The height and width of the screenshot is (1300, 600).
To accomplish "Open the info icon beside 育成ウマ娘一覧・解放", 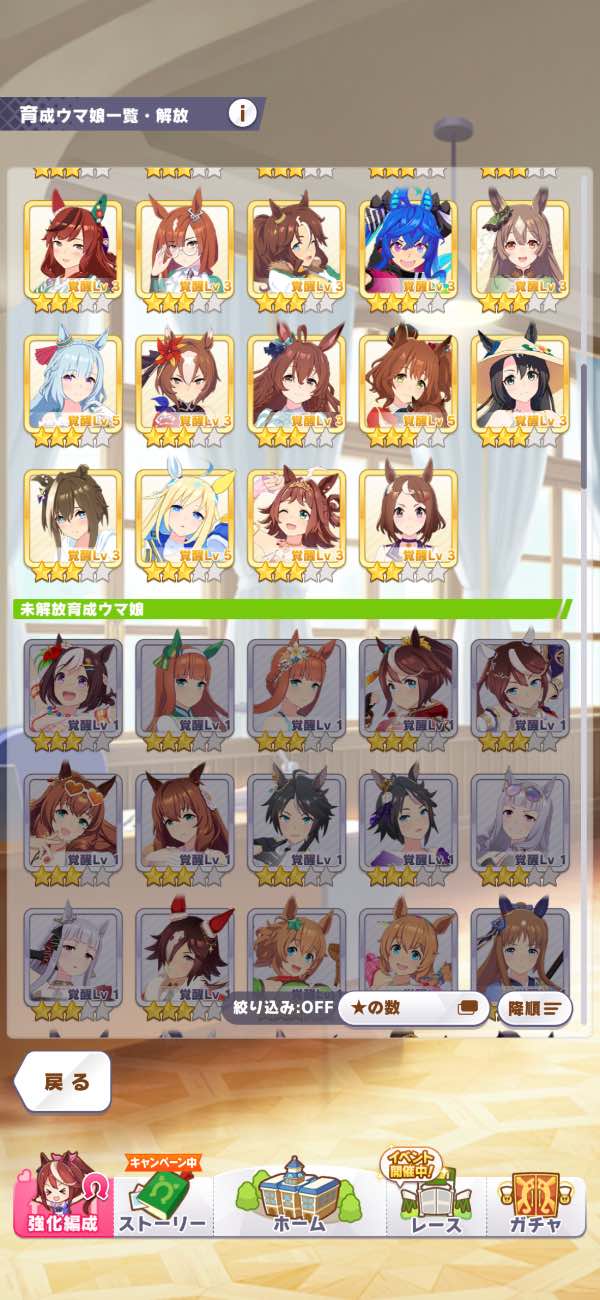I will [x=242, y=113].
